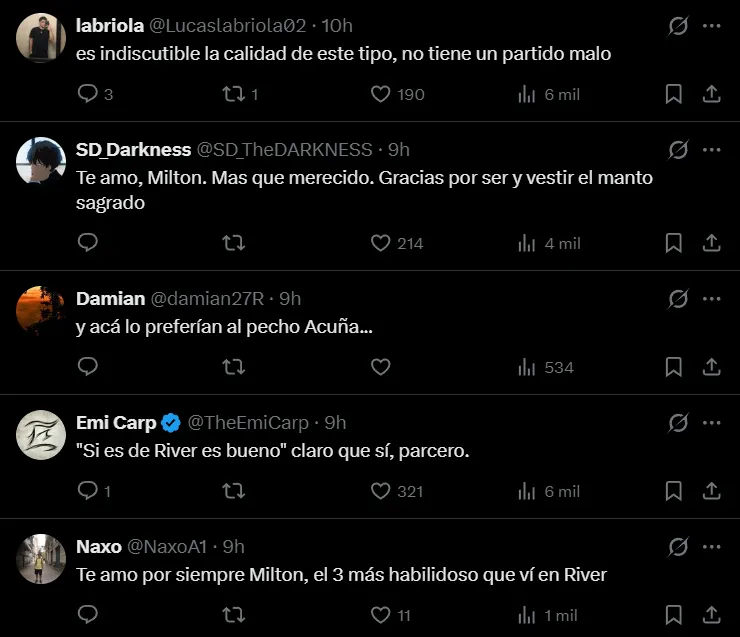Open SD_Darkness profile avatar
Screen dimensions: 740x637
[x=41, y=160]
